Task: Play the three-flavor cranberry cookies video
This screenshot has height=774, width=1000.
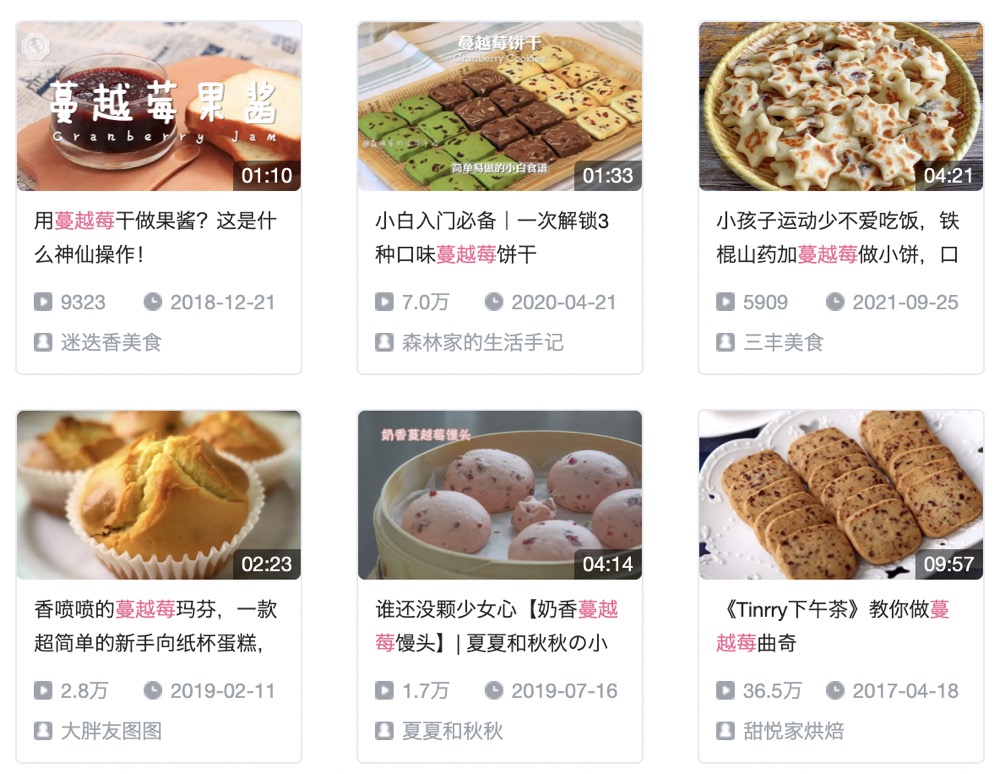Action: coord(500,107)
